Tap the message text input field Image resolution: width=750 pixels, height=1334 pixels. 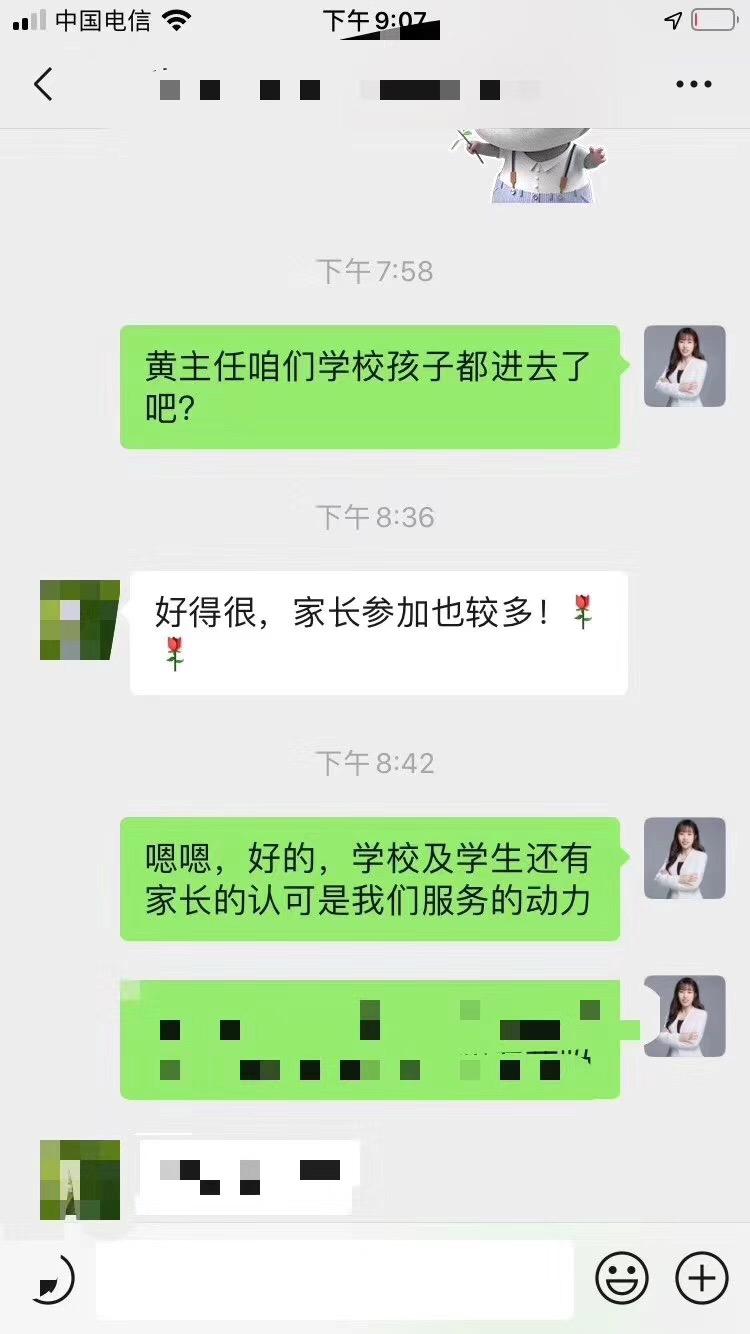tap(335, 1279)
